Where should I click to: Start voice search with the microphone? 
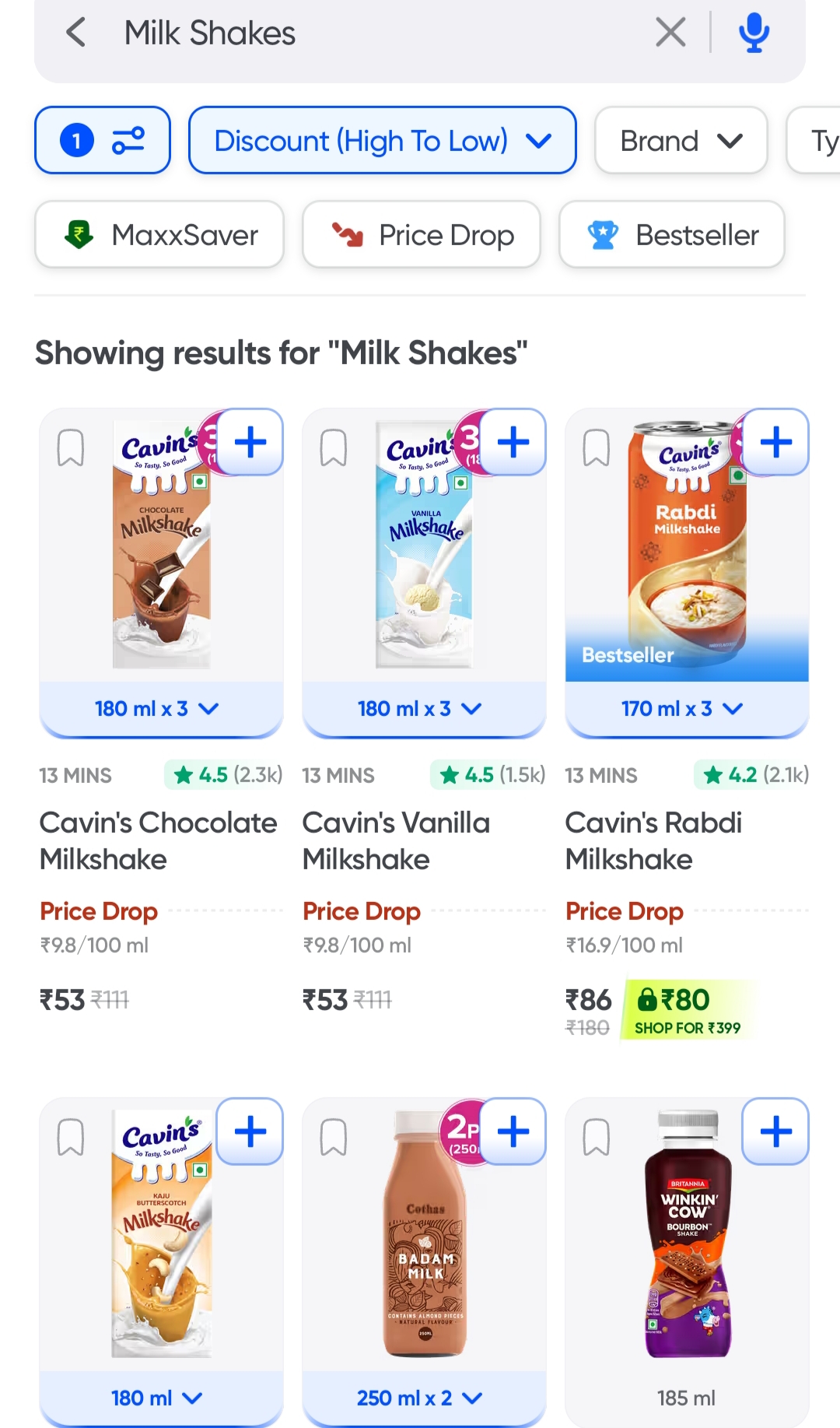point(754,33)
